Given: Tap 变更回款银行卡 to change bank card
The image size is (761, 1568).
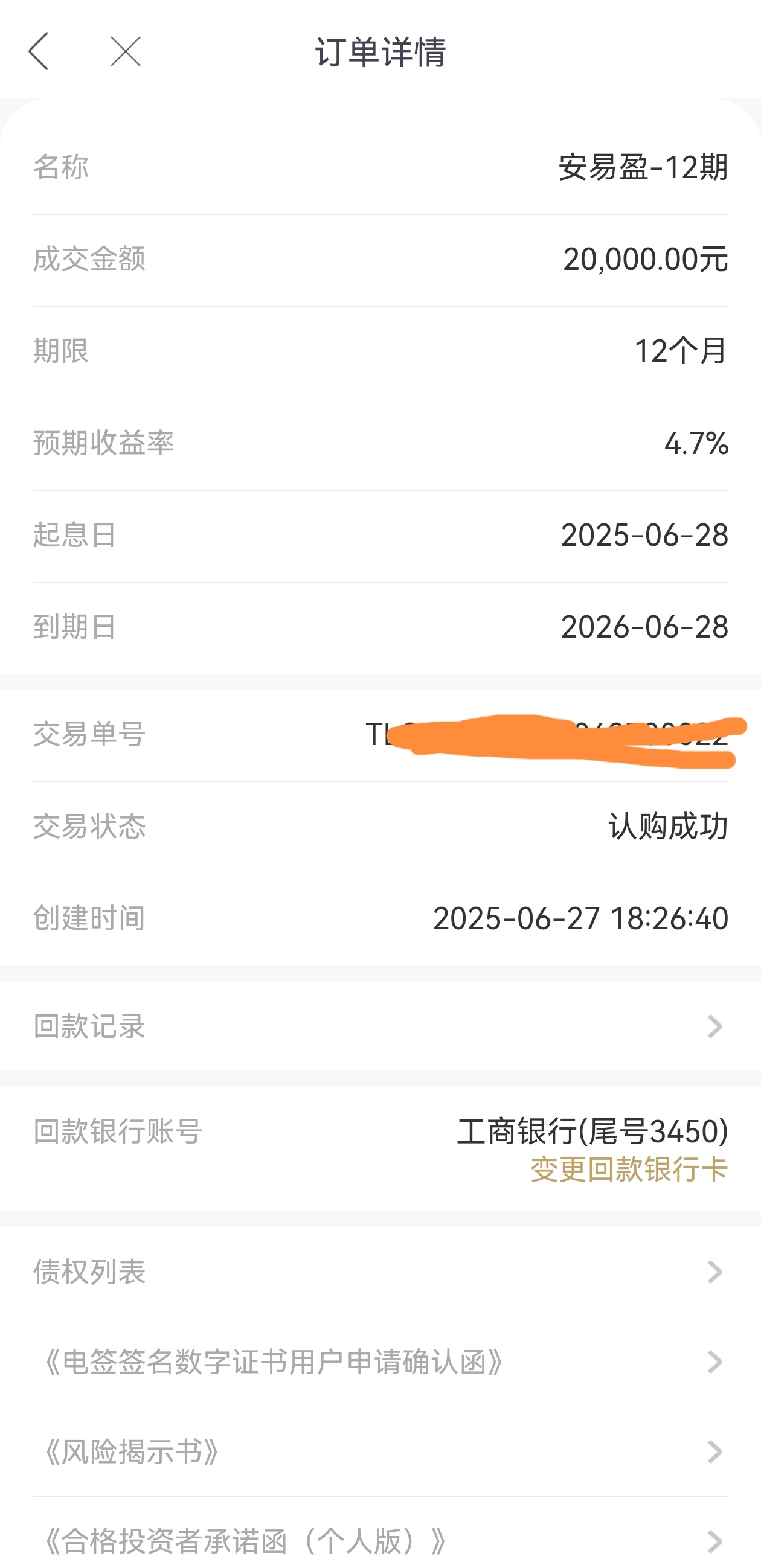Looking at the screenshot, I should [x=629, y=1170].
